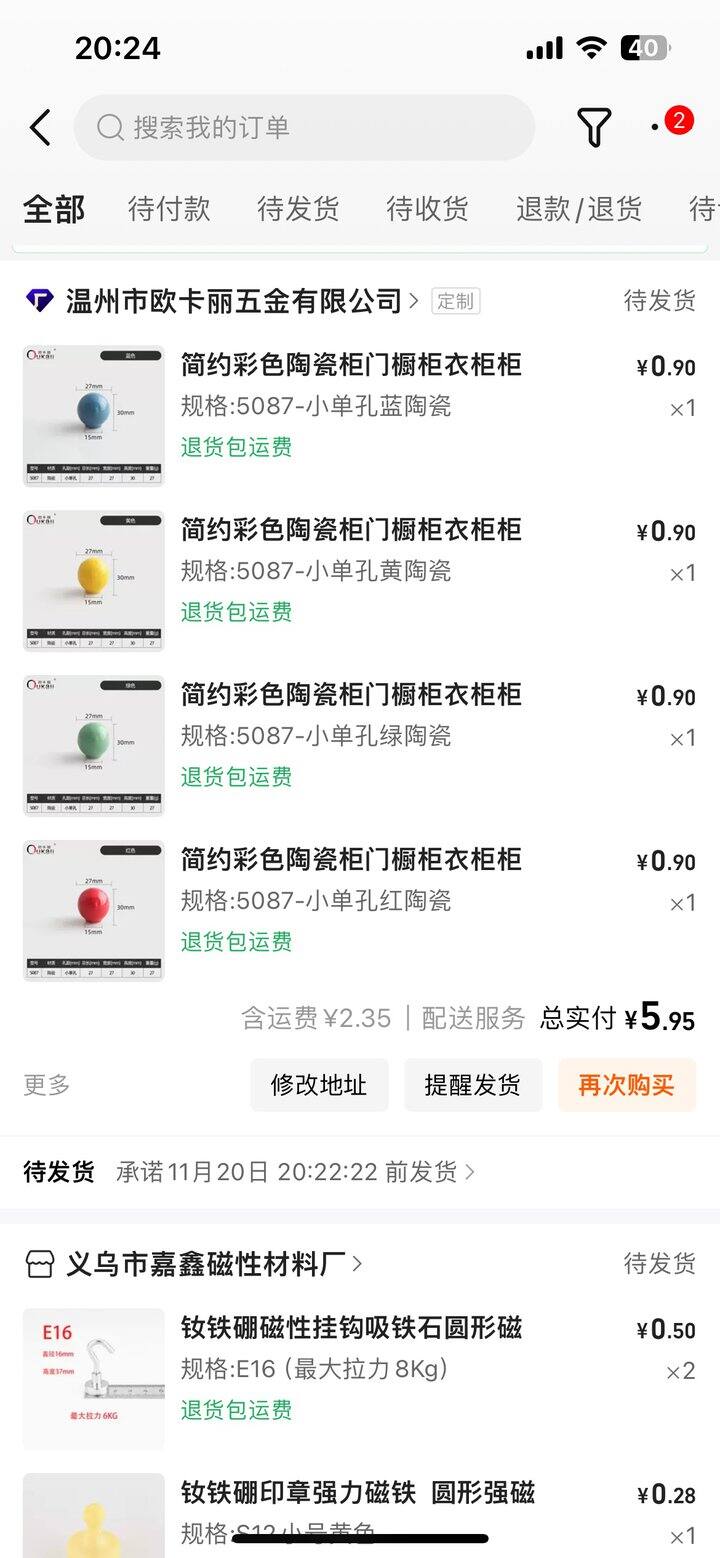This screenshot has width=720, height=1558.
Task: Select the 待收货 tab
Action: [427, 209]
